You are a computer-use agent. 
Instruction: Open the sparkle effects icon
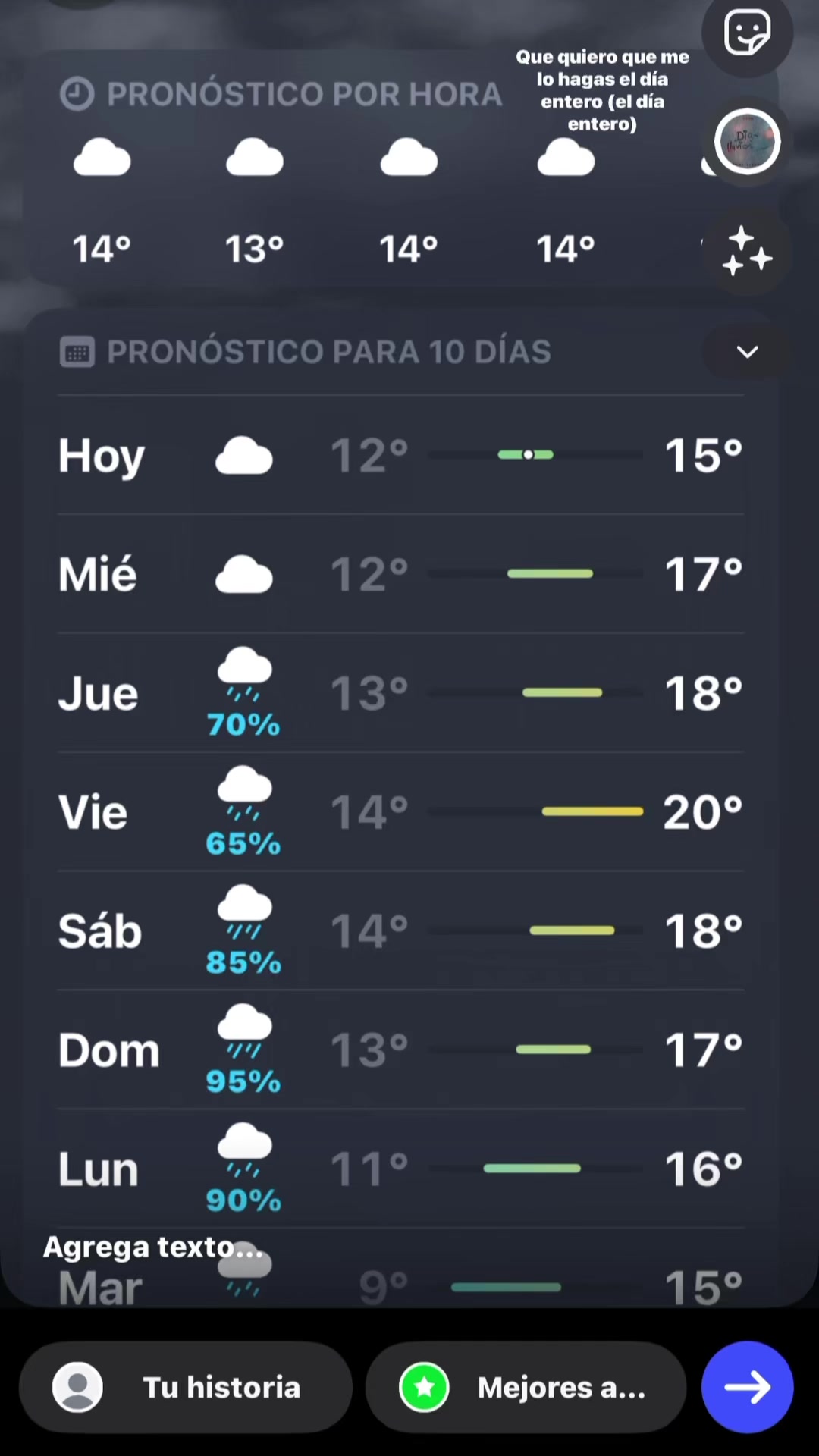(747, 250)
